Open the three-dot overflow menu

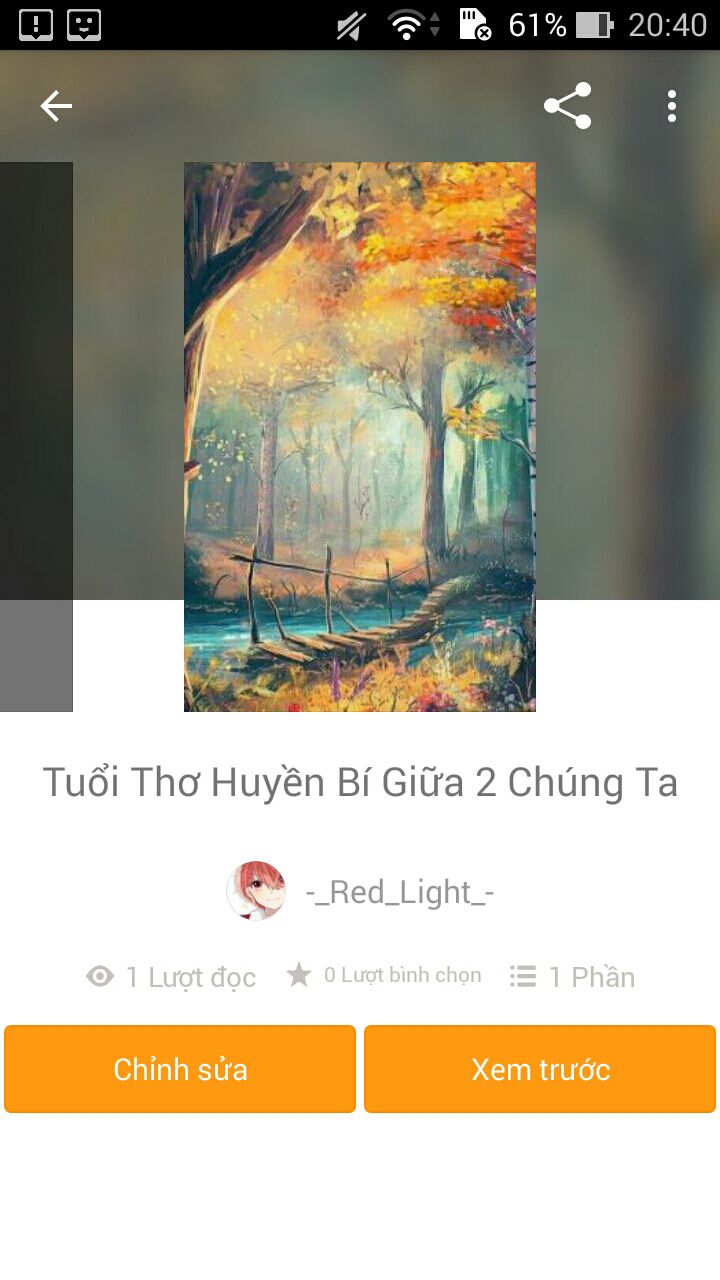672,106
